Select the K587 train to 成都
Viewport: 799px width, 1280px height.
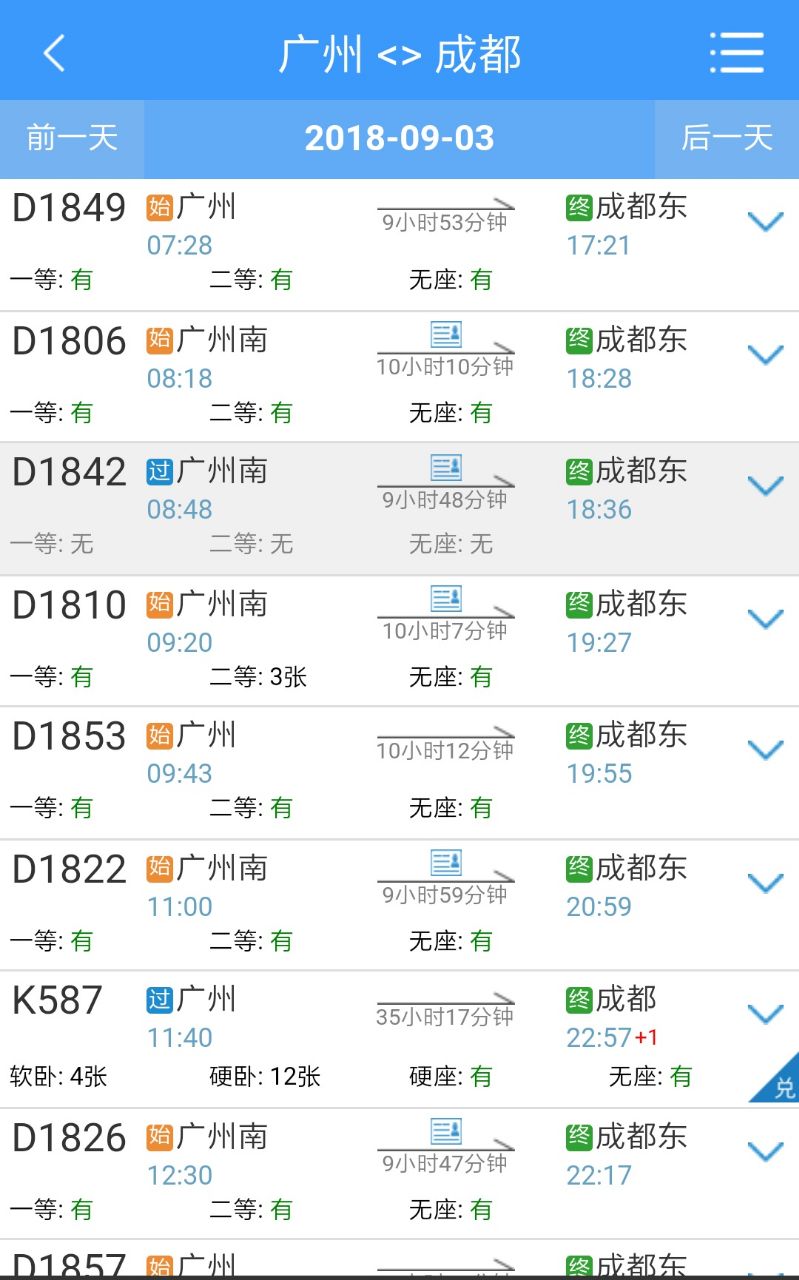coord(399,1039)
